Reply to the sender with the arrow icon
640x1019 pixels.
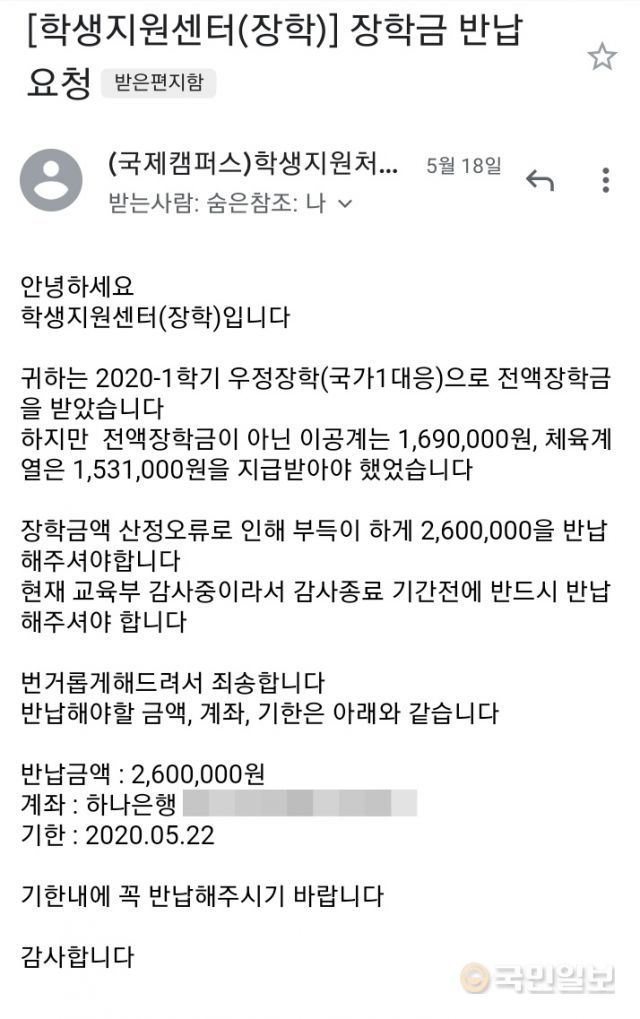tap(540, 180)
